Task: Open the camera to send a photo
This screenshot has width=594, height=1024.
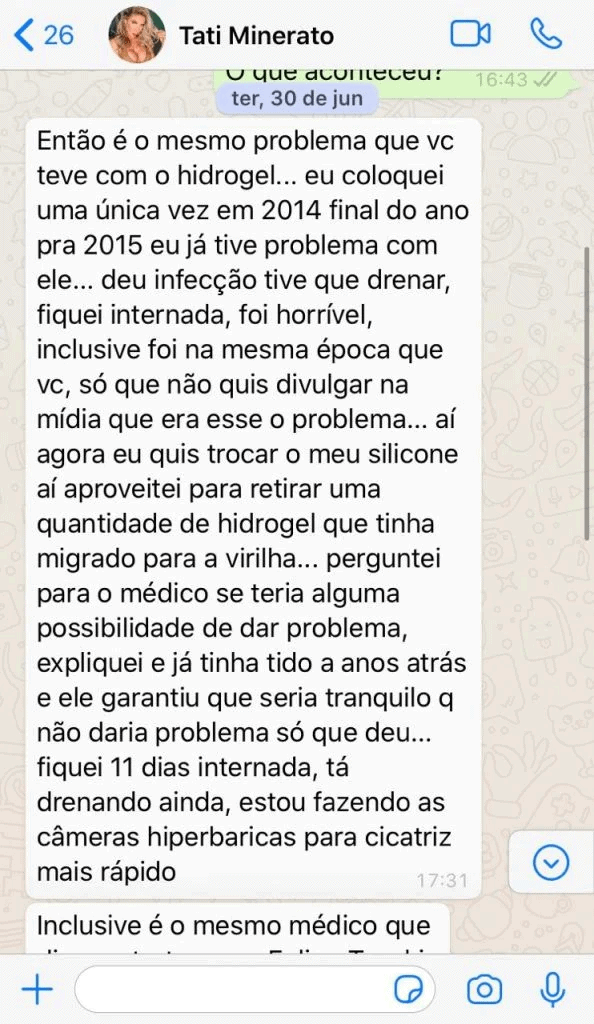Action: 484,990
